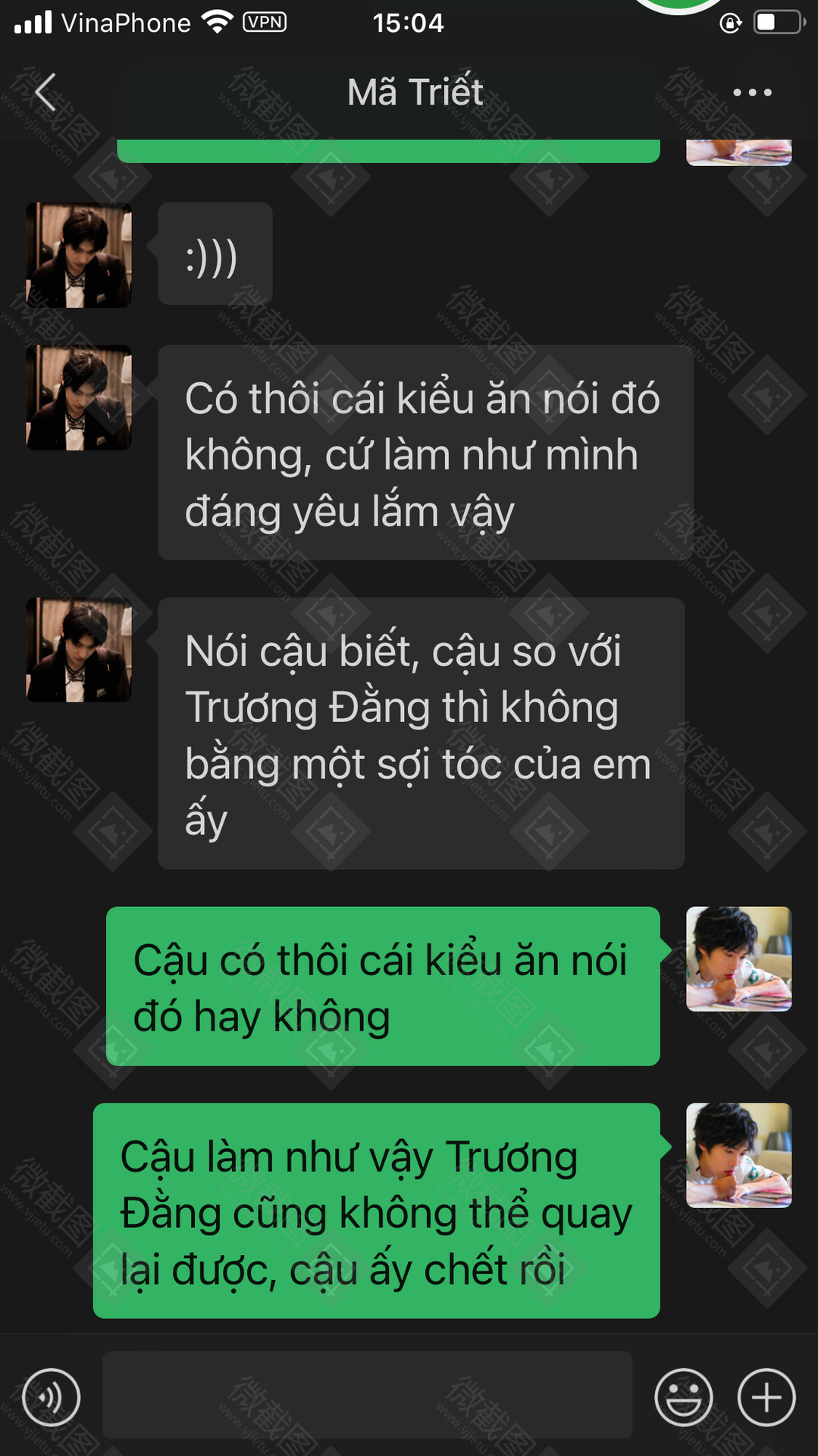Tap the message text input field

tap(367, 1395)
